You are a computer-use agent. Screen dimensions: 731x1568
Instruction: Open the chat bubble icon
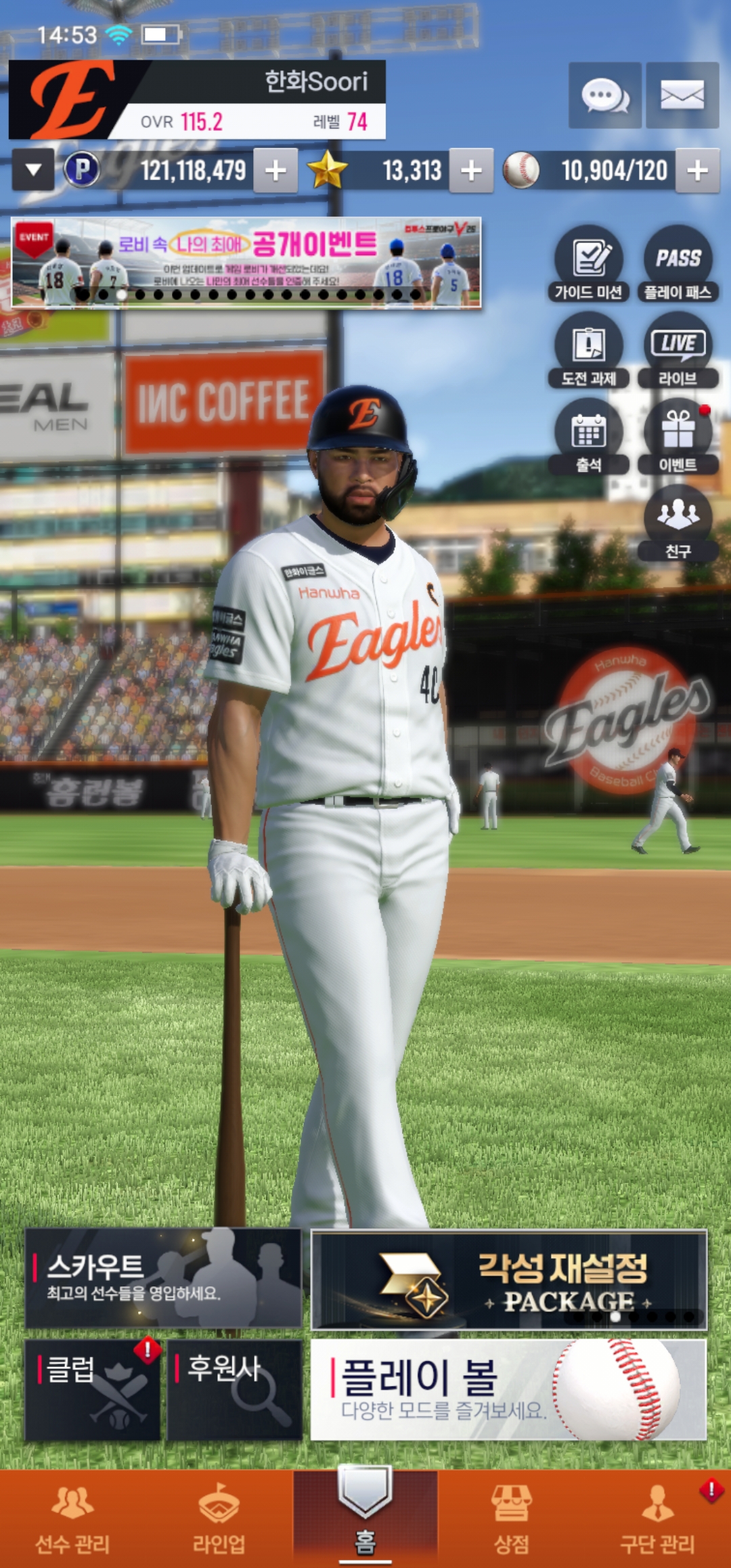pyautogui.click(x=604, y=95)
